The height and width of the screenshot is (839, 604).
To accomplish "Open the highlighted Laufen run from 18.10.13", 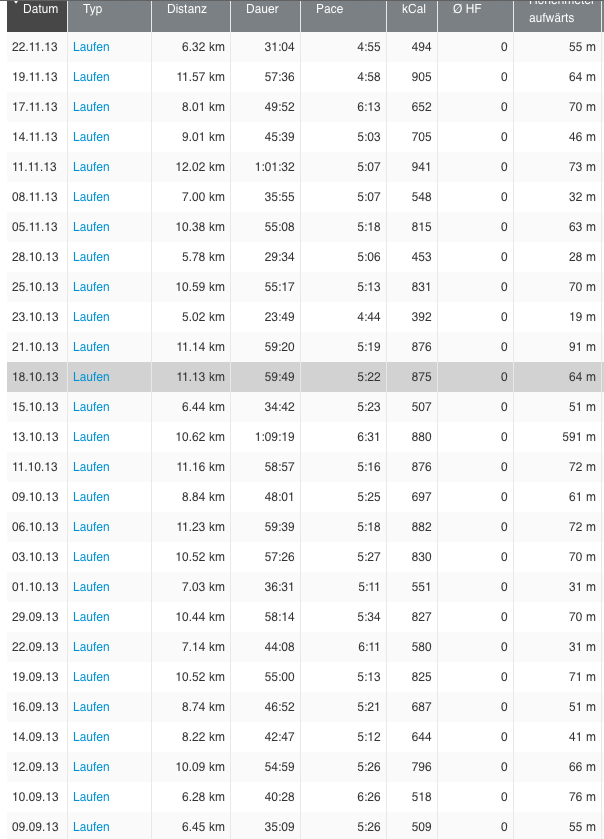I will pyautogui.click(x=91, y=377).
